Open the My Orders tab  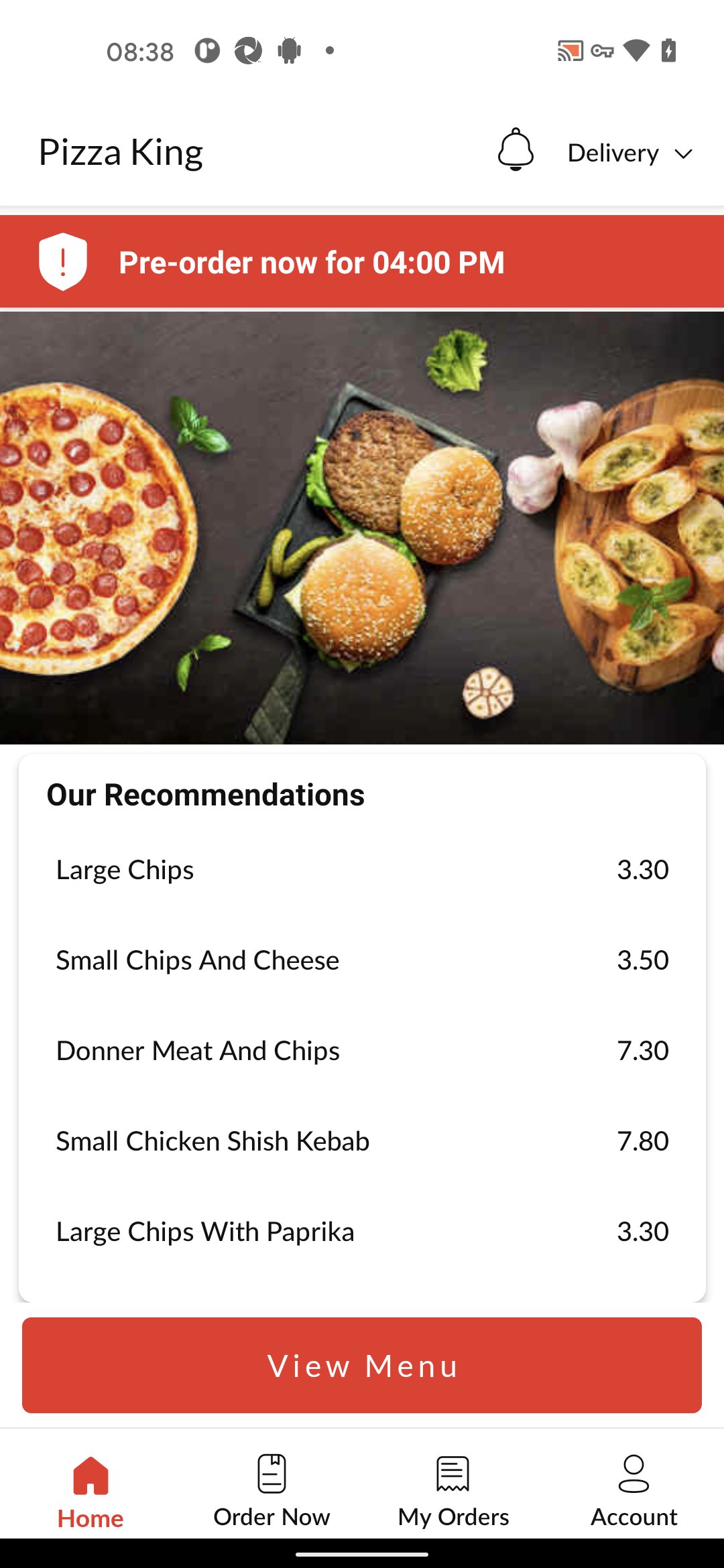click(x=453, y=1489)
